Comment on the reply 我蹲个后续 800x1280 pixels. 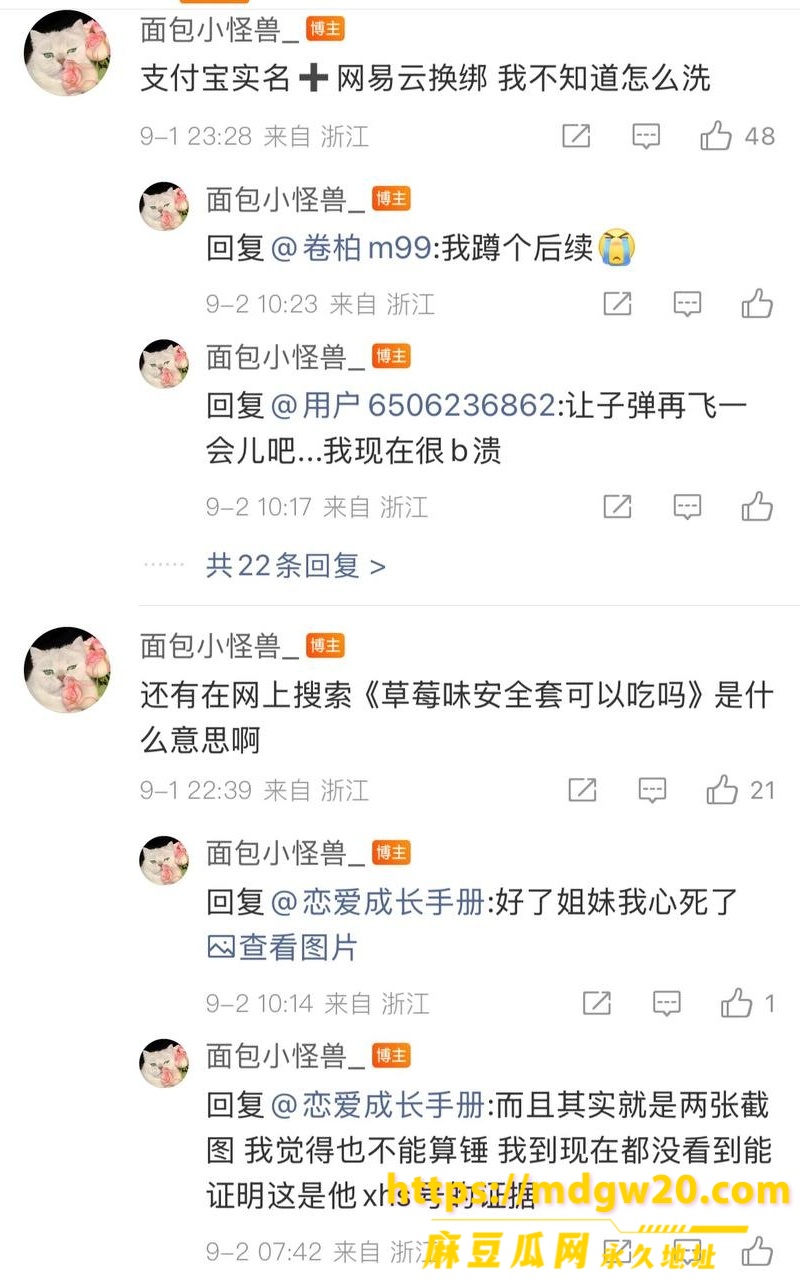pyautogui.click(x=687, y=303)
